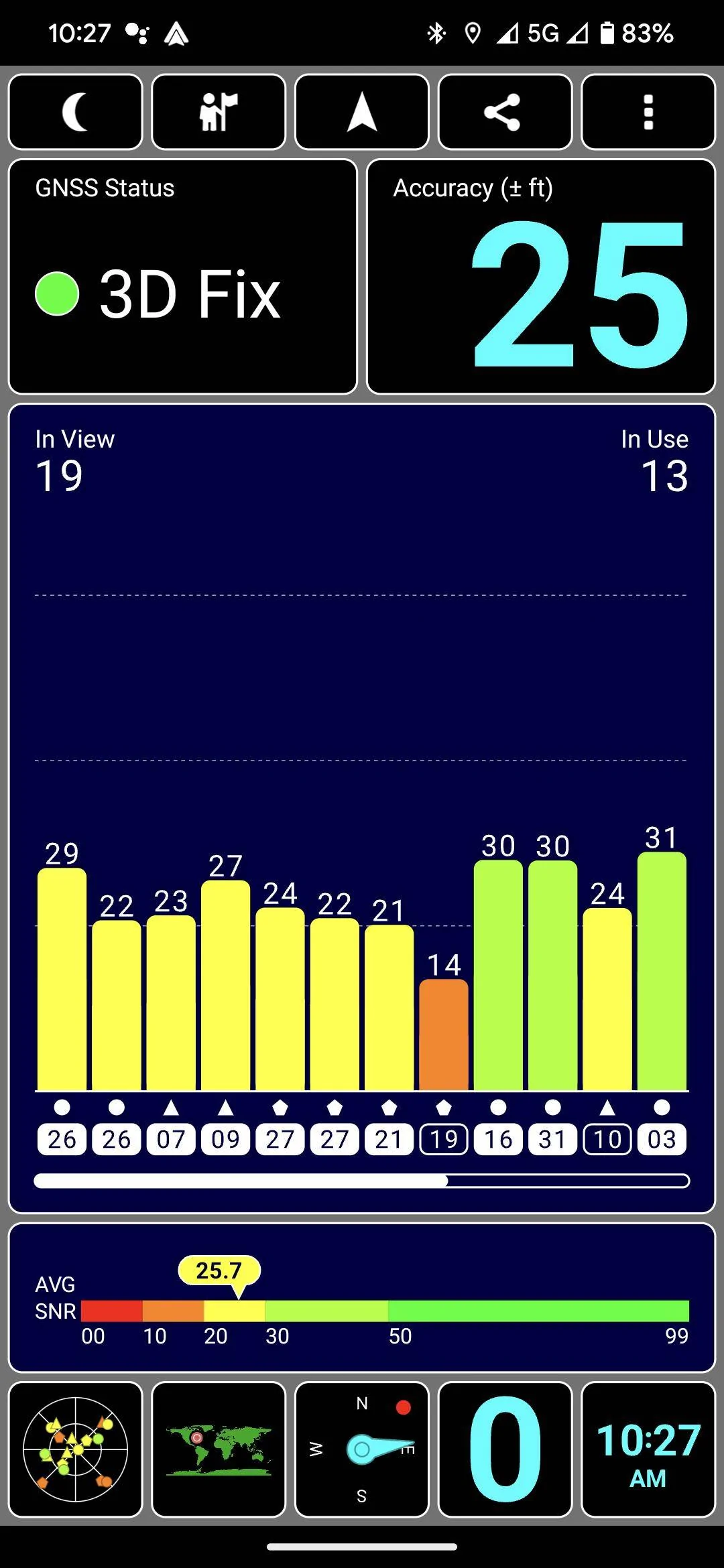
Task: Open the GNSS Status 3D Fix tile
Action: 183,277
